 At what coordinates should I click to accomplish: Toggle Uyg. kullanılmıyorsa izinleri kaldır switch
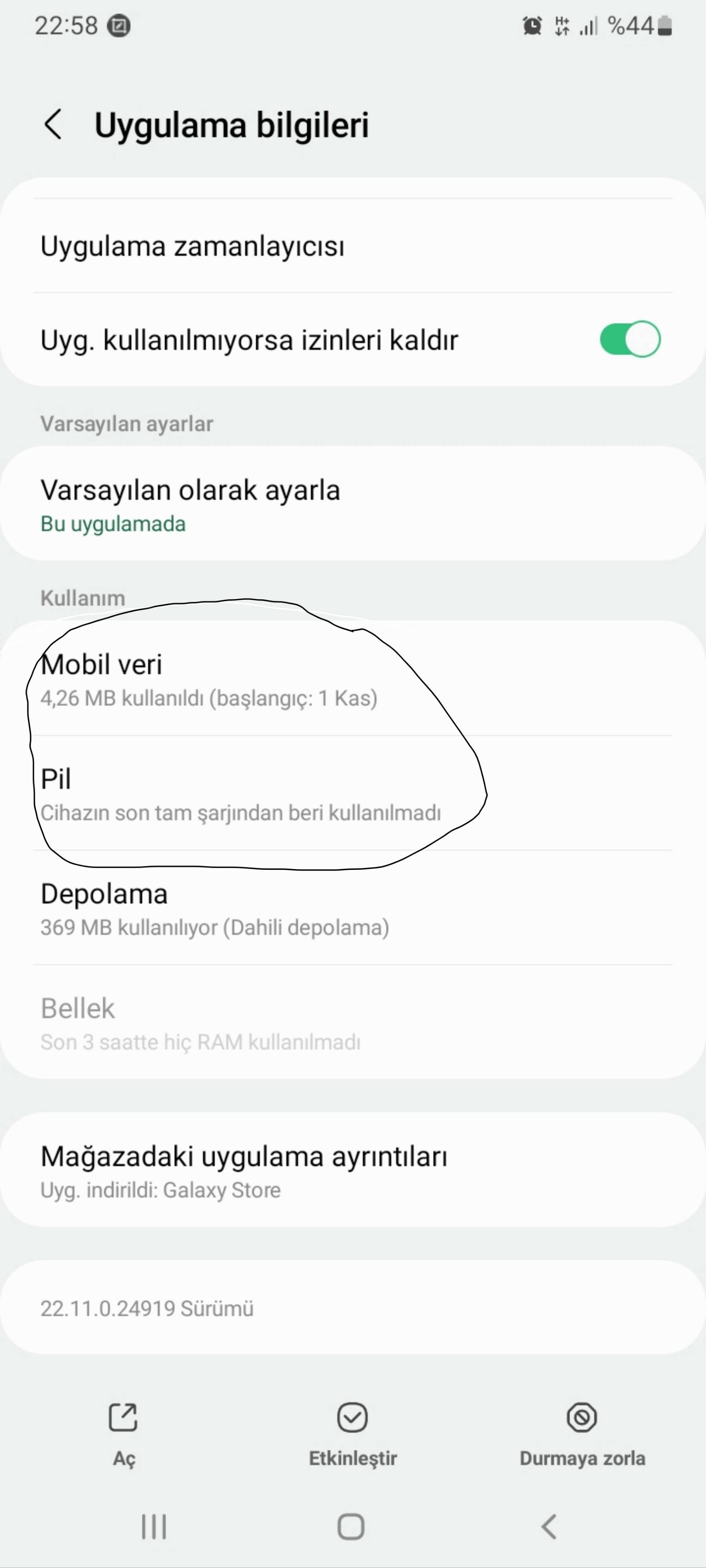(629, 339)
